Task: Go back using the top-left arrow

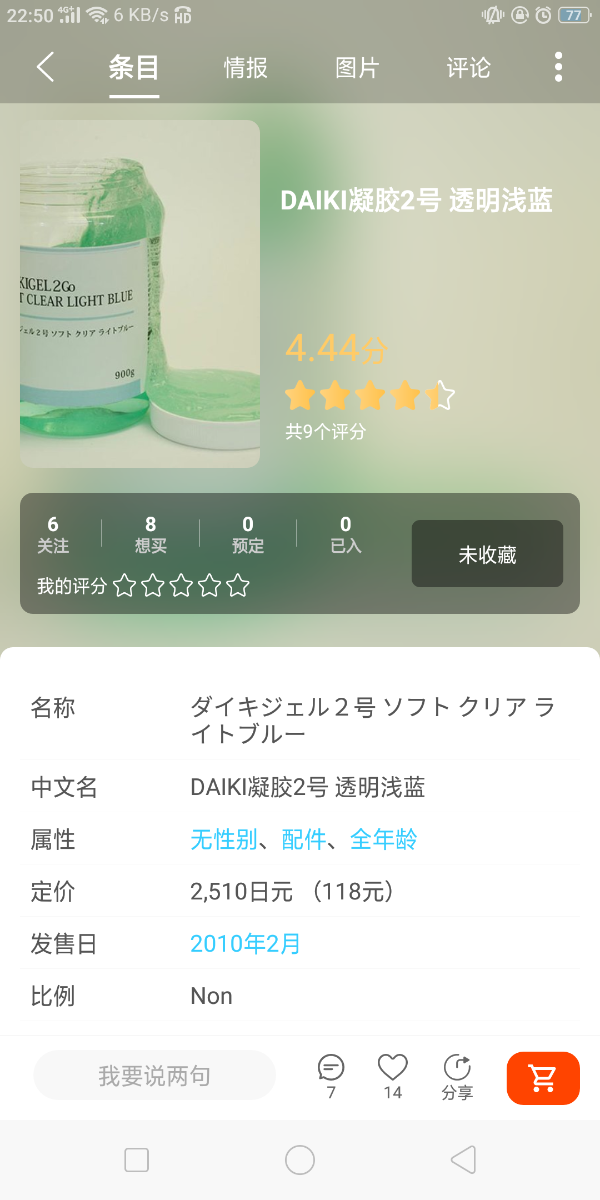Action: [x=45, y=67]
